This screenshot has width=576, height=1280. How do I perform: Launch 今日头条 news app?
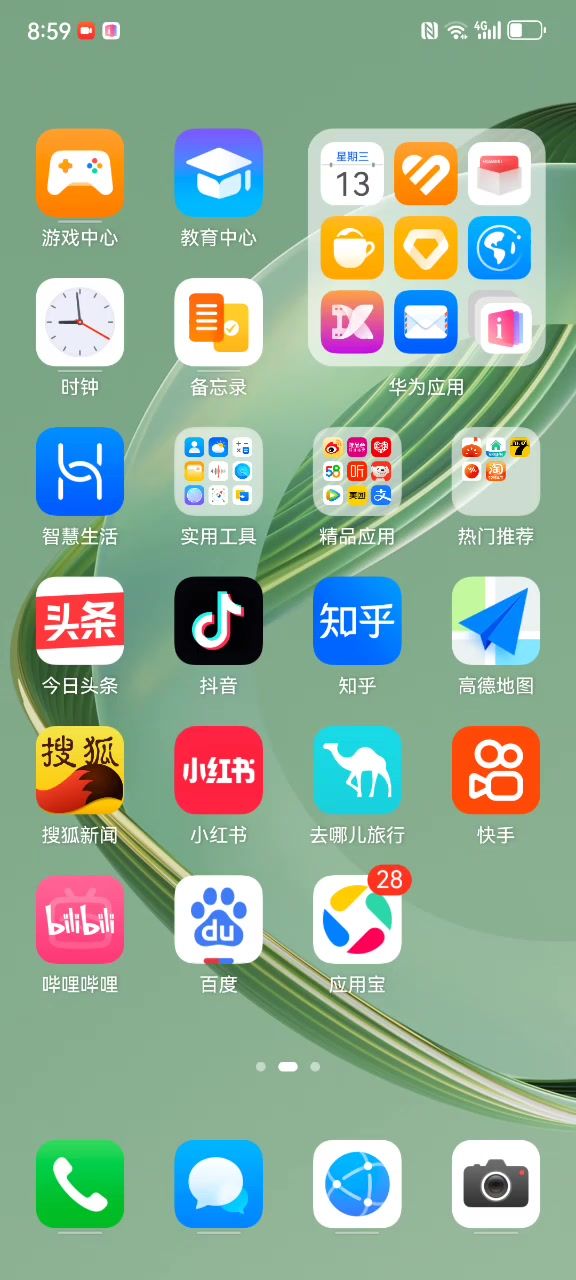pyautogui.click(x=80, y=621)
